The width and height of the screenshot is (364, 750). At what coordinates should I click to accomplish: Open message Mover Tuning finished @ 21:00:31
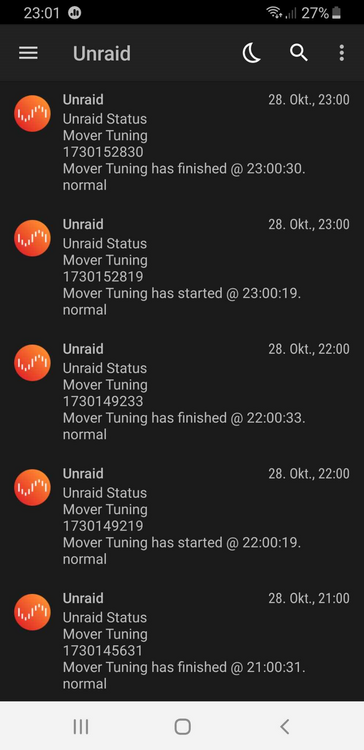[182, 641]
